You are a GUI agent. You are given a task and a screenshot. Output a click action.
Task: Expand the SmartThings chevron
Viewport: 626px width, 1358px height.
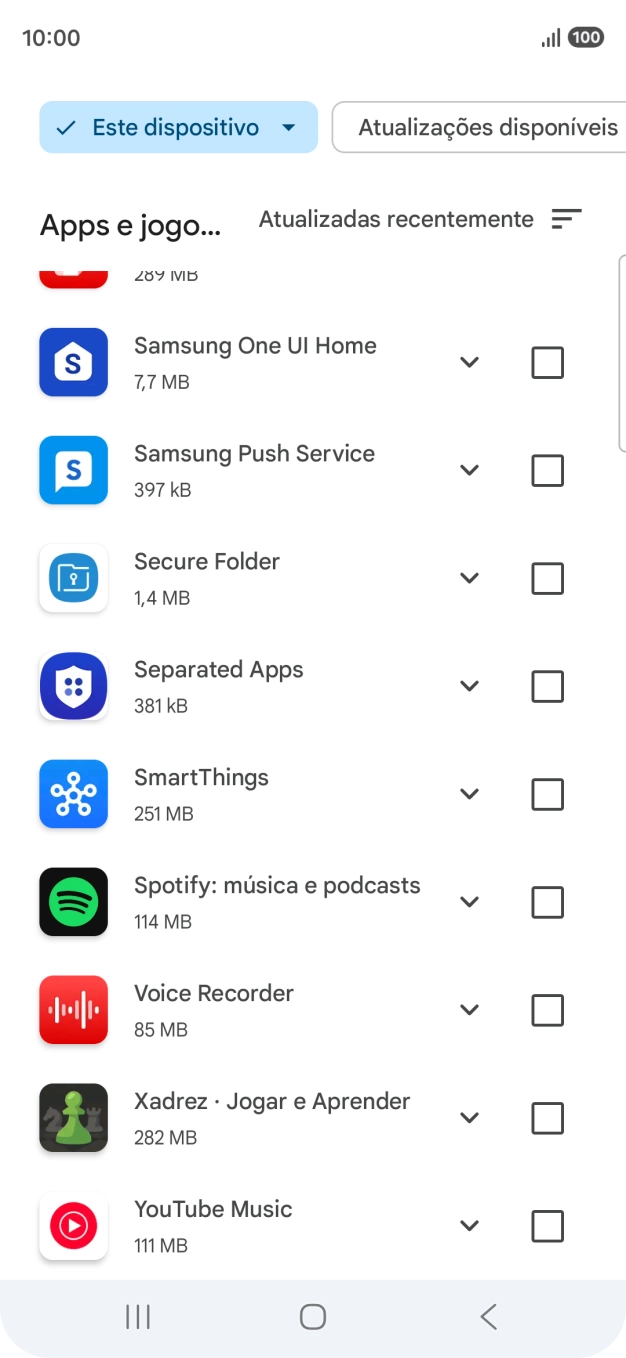coord(469,794)
